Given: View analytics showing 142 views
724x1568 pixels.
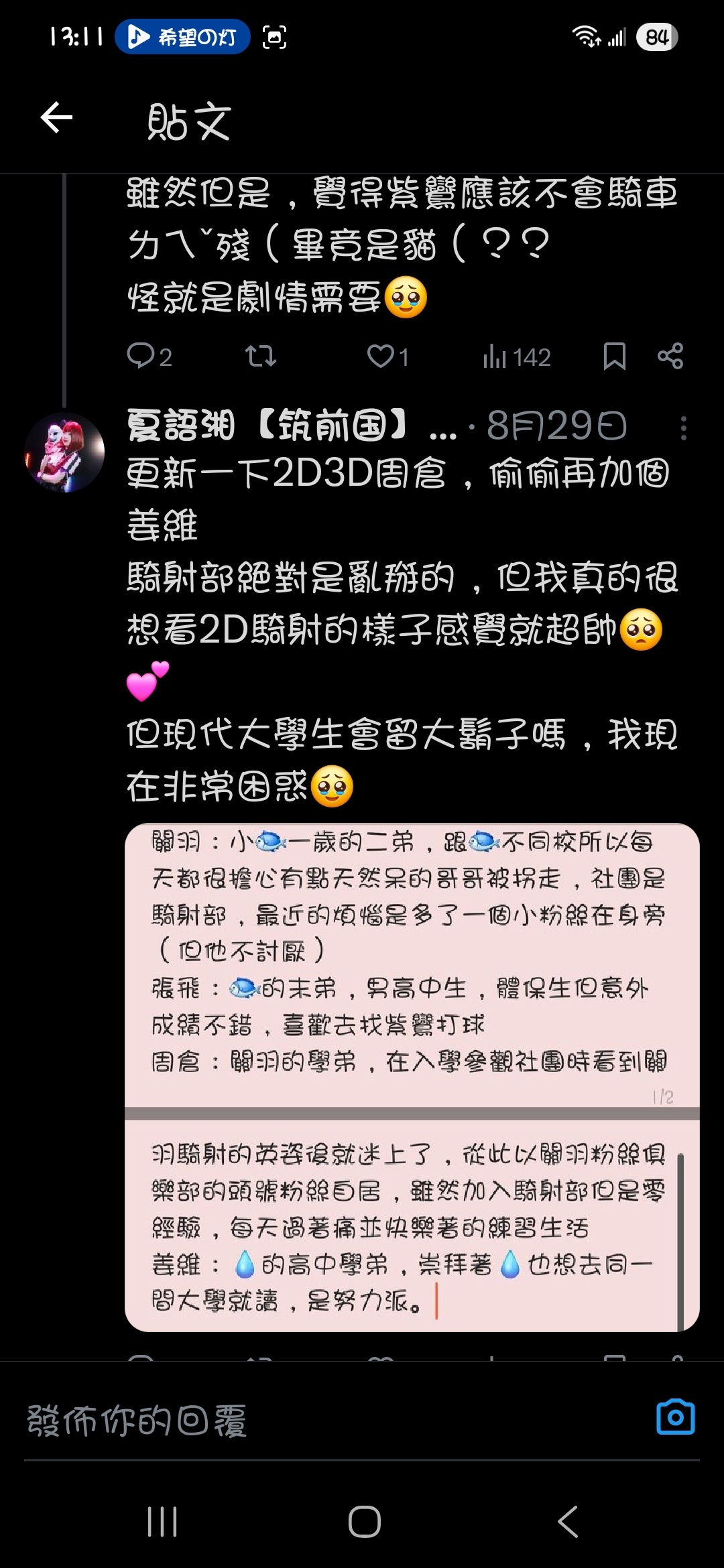Looking at the screenshot, I should 516,356.
